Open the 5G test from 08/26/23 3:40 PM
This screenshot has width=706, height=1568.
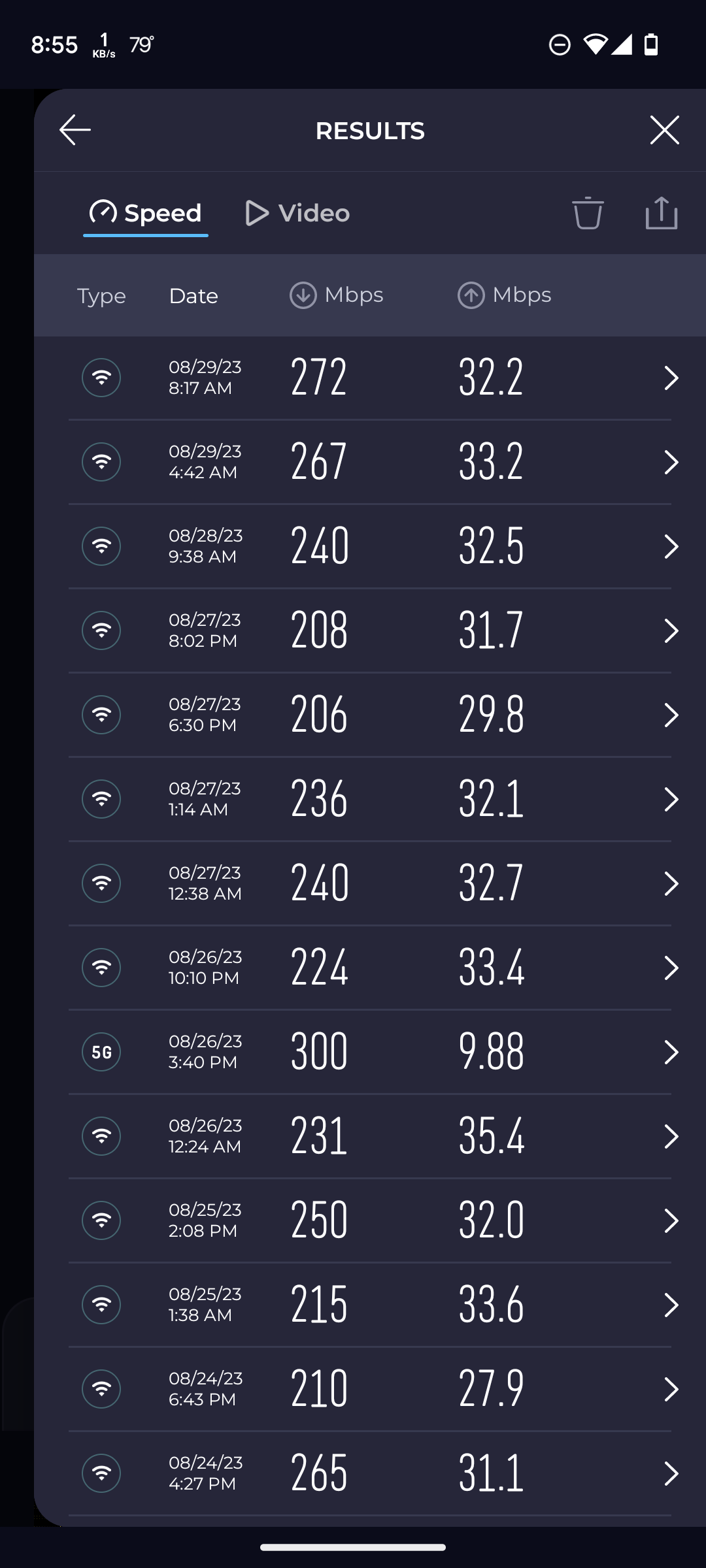click(370, 1052)
